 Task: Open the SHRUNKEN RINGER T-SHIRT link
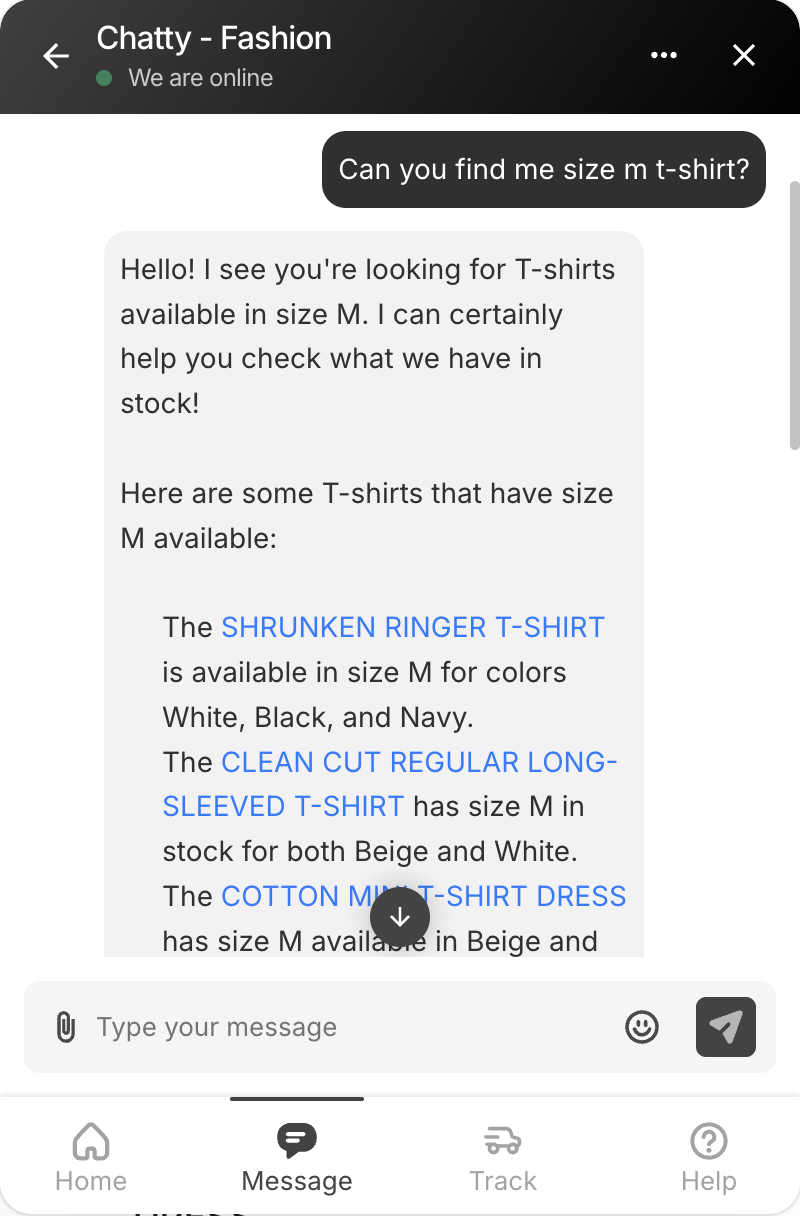click(x=413, y=627)
